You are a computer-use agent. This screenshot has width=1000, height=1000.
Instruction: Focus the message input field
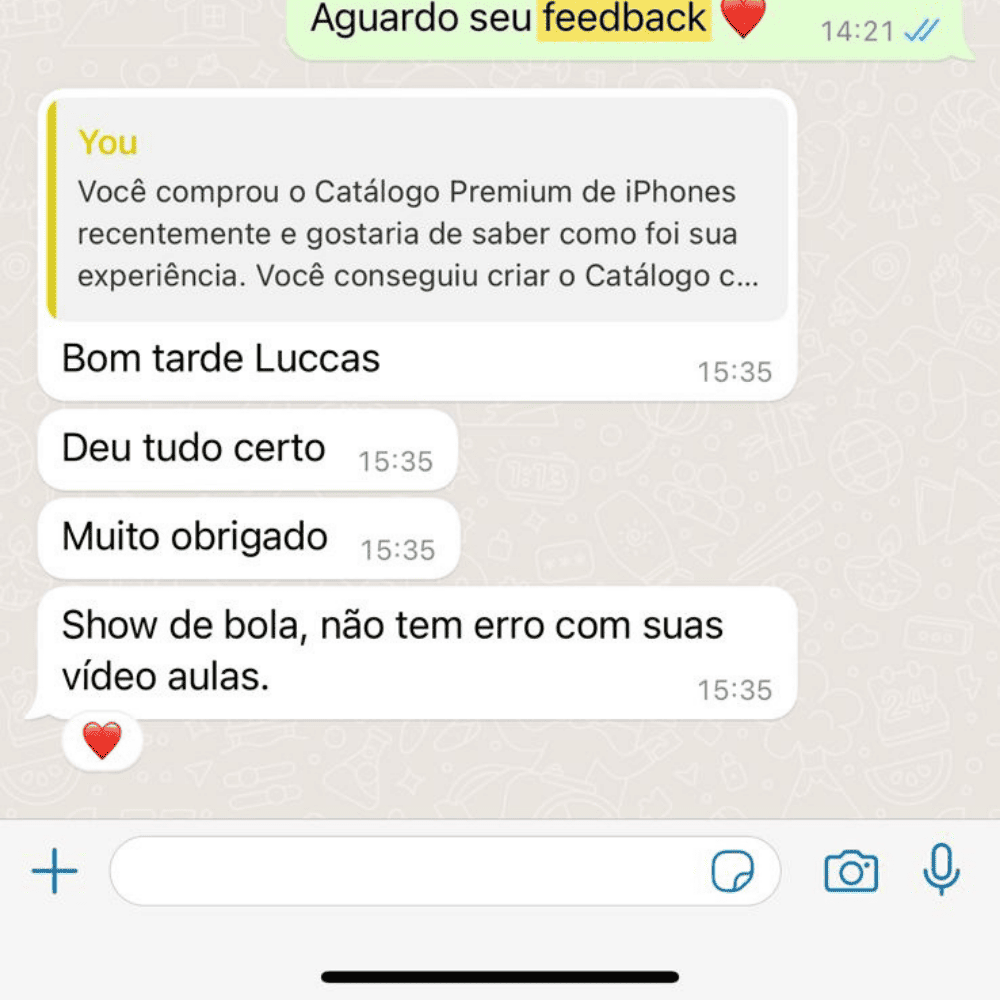pos(400,872)
